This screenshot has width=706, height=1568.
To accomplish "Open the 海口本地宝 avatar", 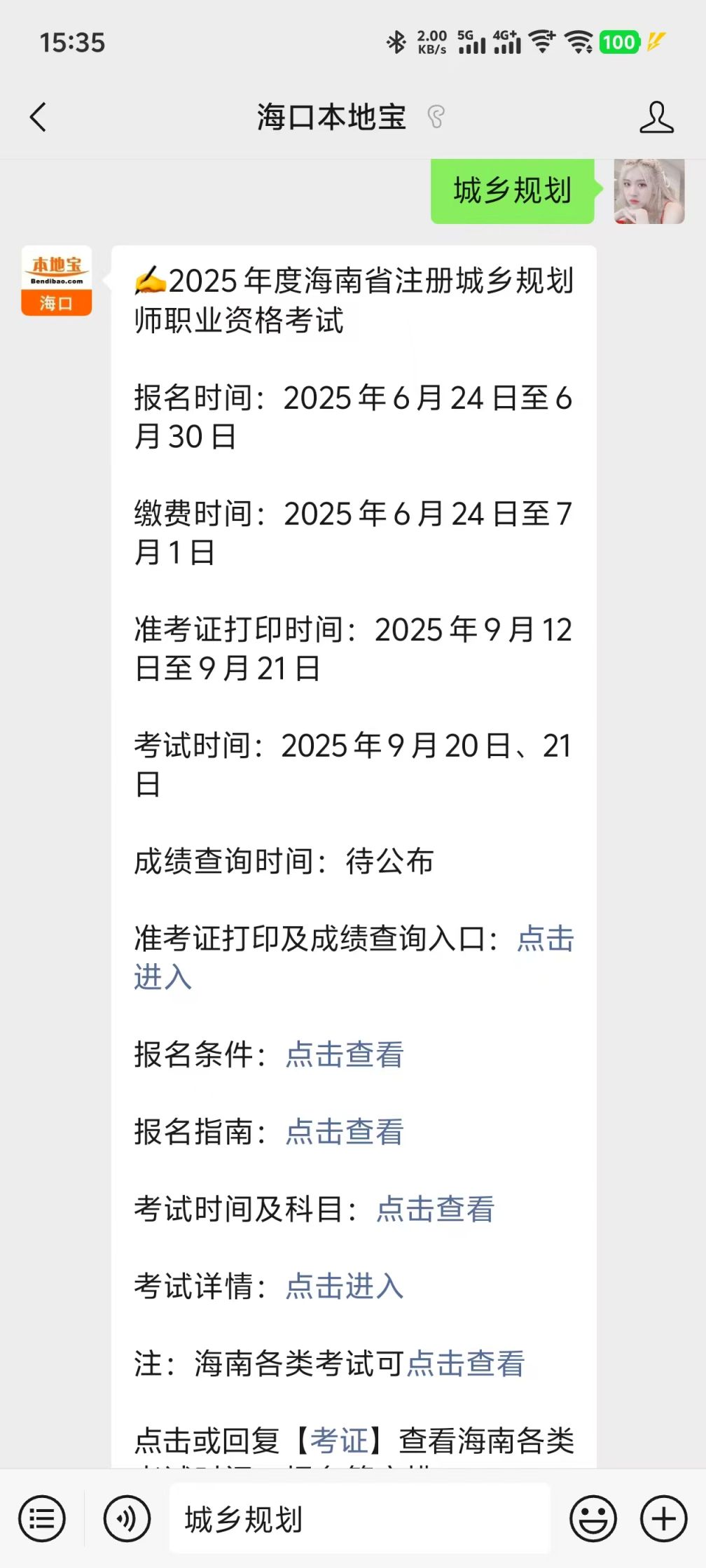I will point(57,281).
